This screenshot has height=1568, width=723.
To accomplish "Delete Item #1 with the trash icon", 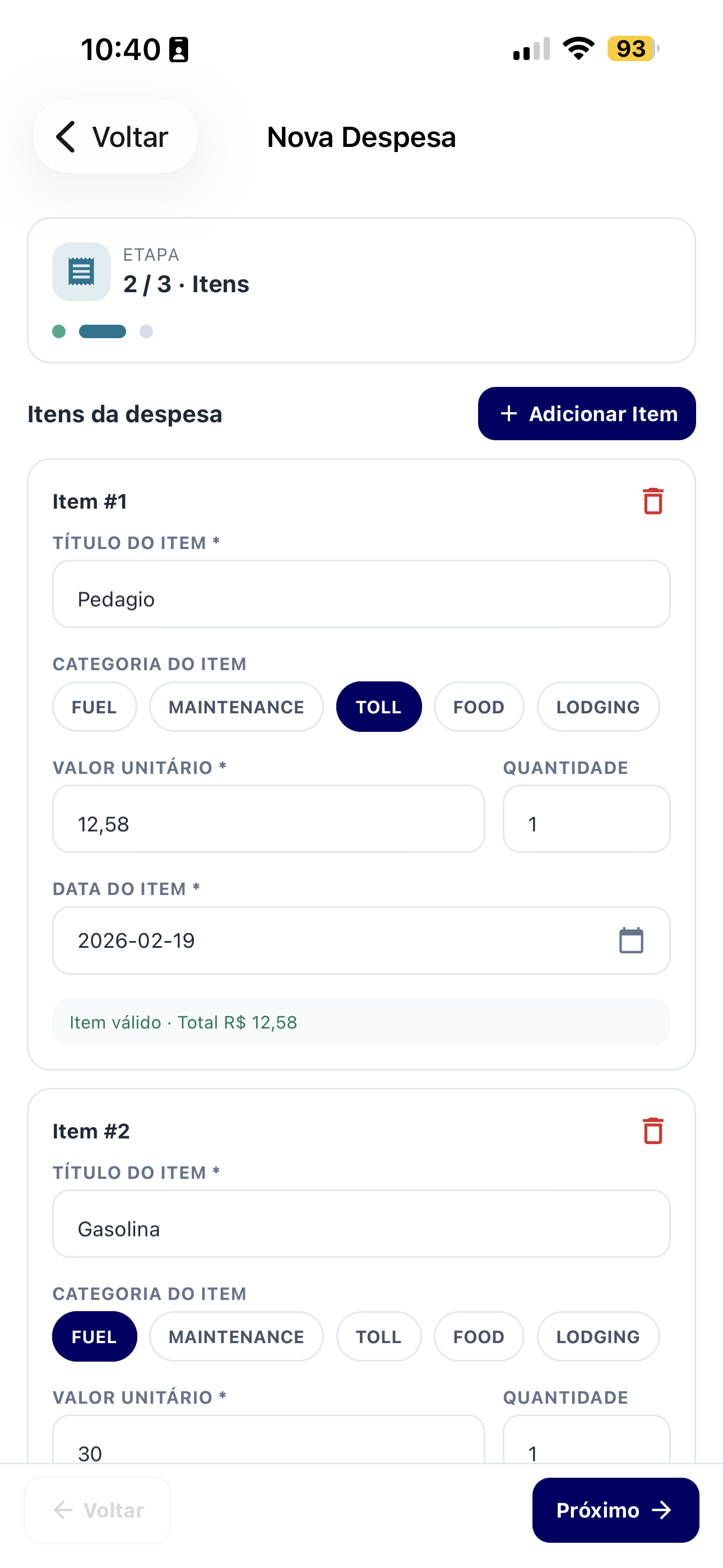I will pos(652,501).
